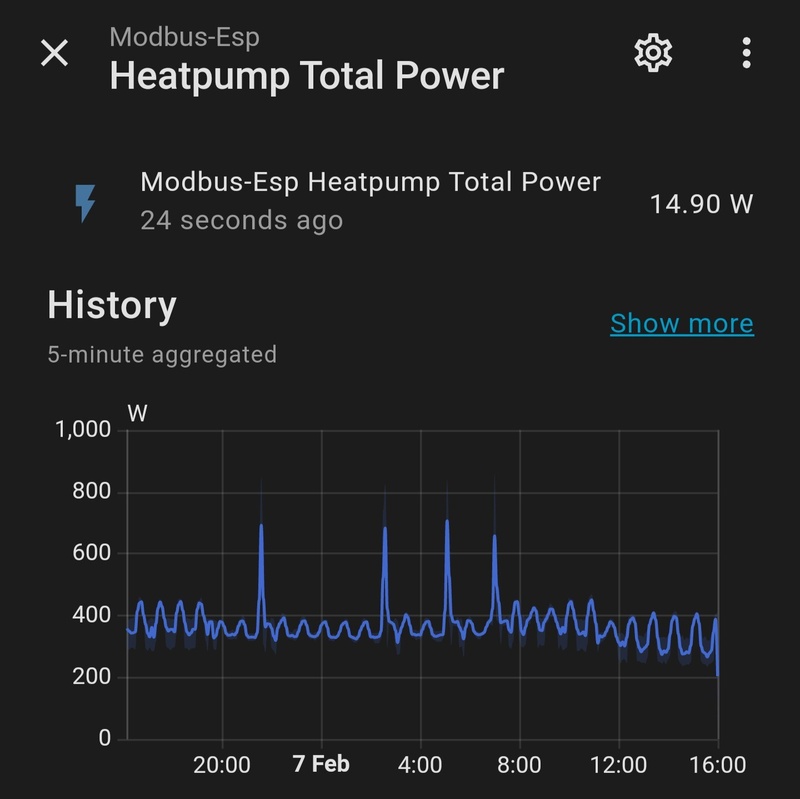Tap the Show more history link
800x799 pixels.
tap(681, 323)
